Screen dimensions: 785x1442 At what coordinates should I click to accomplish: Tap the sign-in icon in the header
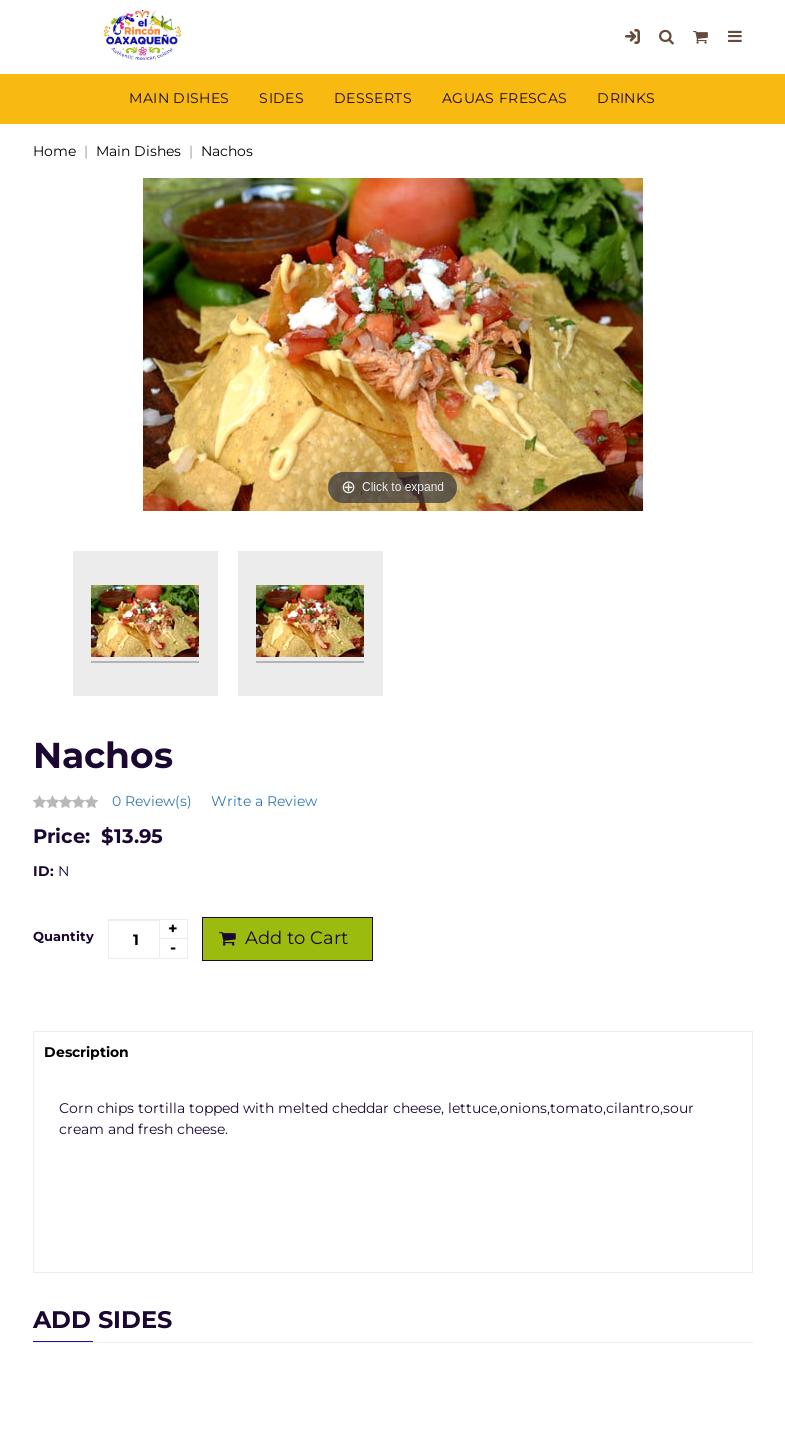[x=632, y=37]
